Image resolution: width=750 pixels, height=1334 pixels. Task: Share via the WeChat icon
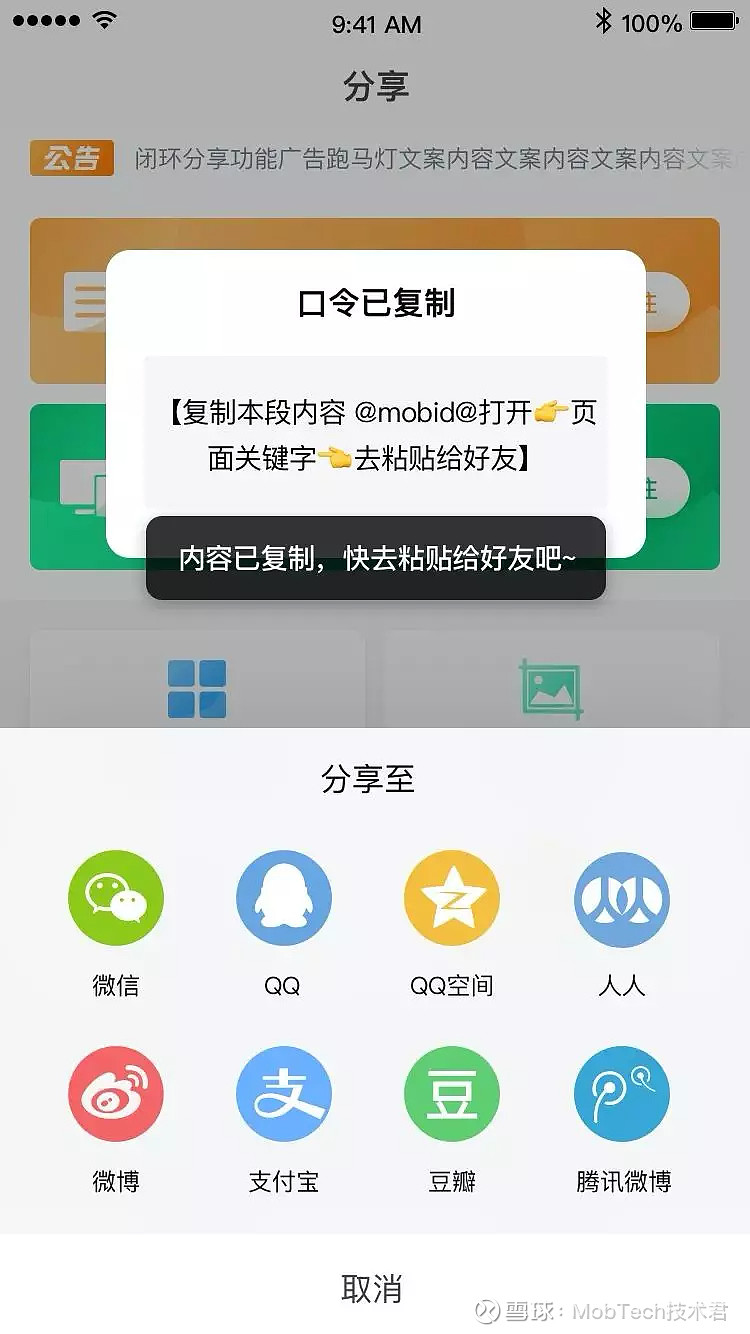pyautogui.click(x=115, y=897)
